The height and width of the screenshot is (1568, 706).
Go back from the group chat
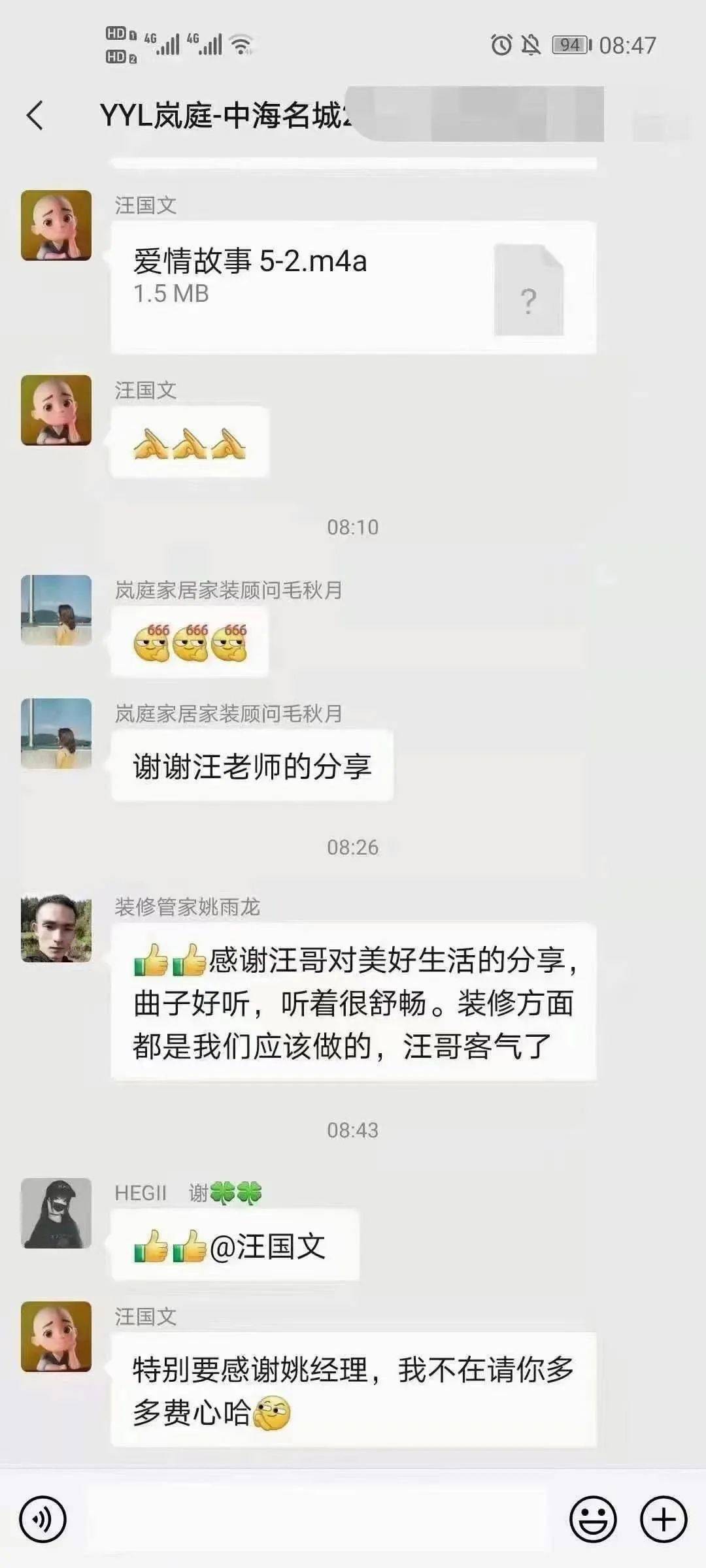pyautogui.click(x=35, y=116)
